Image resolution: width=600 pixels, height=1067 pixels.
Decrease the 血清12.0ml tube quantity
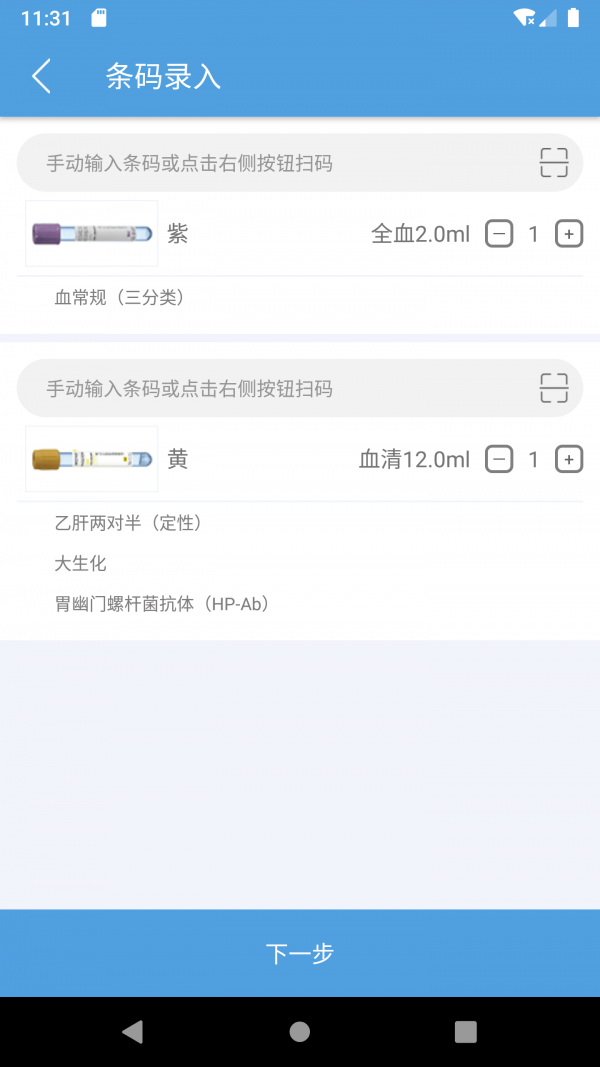pos(499,459)
